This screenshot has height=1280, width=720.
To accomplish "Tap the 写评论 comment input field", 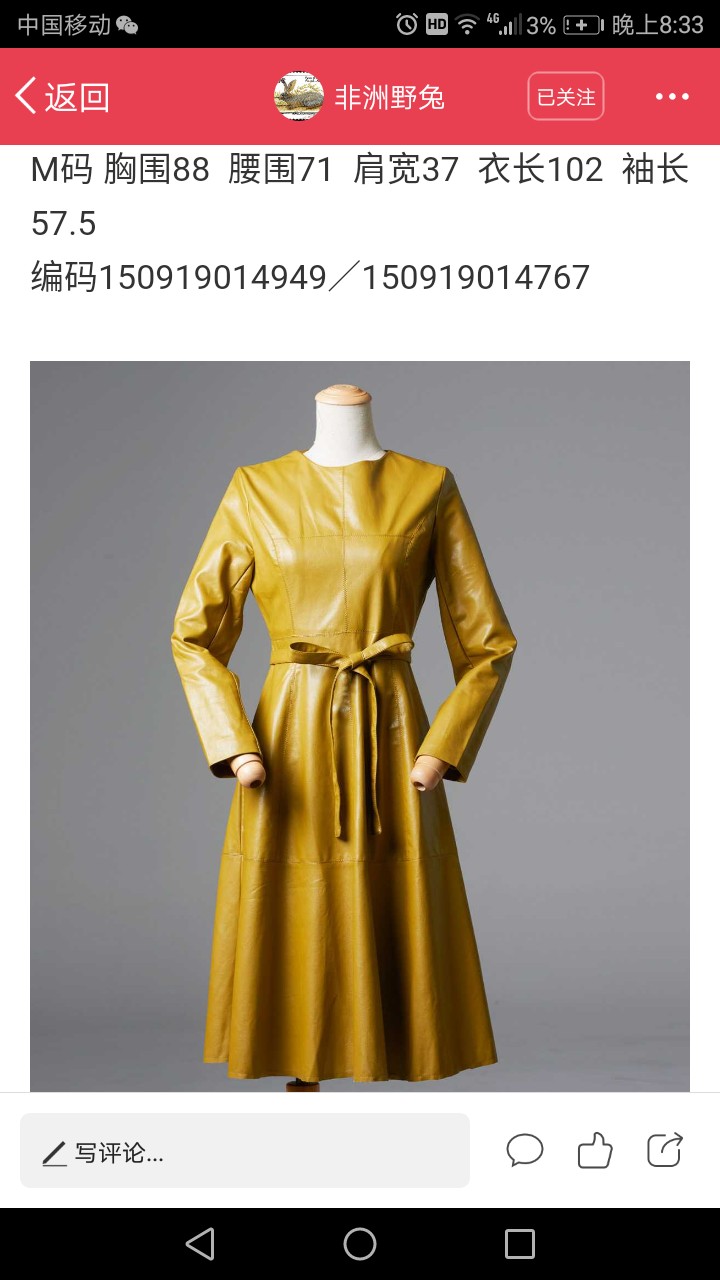I will click(x=245, y=1151).
